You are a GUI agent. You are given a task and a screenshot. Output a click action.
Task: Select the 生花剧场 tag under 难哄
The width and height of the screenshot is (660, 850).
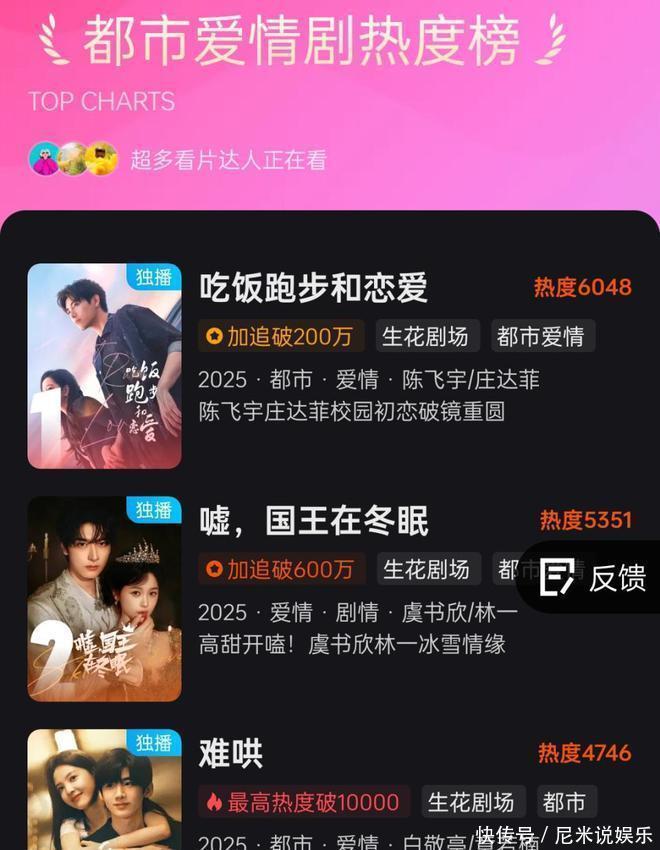[x=472, y=802]
